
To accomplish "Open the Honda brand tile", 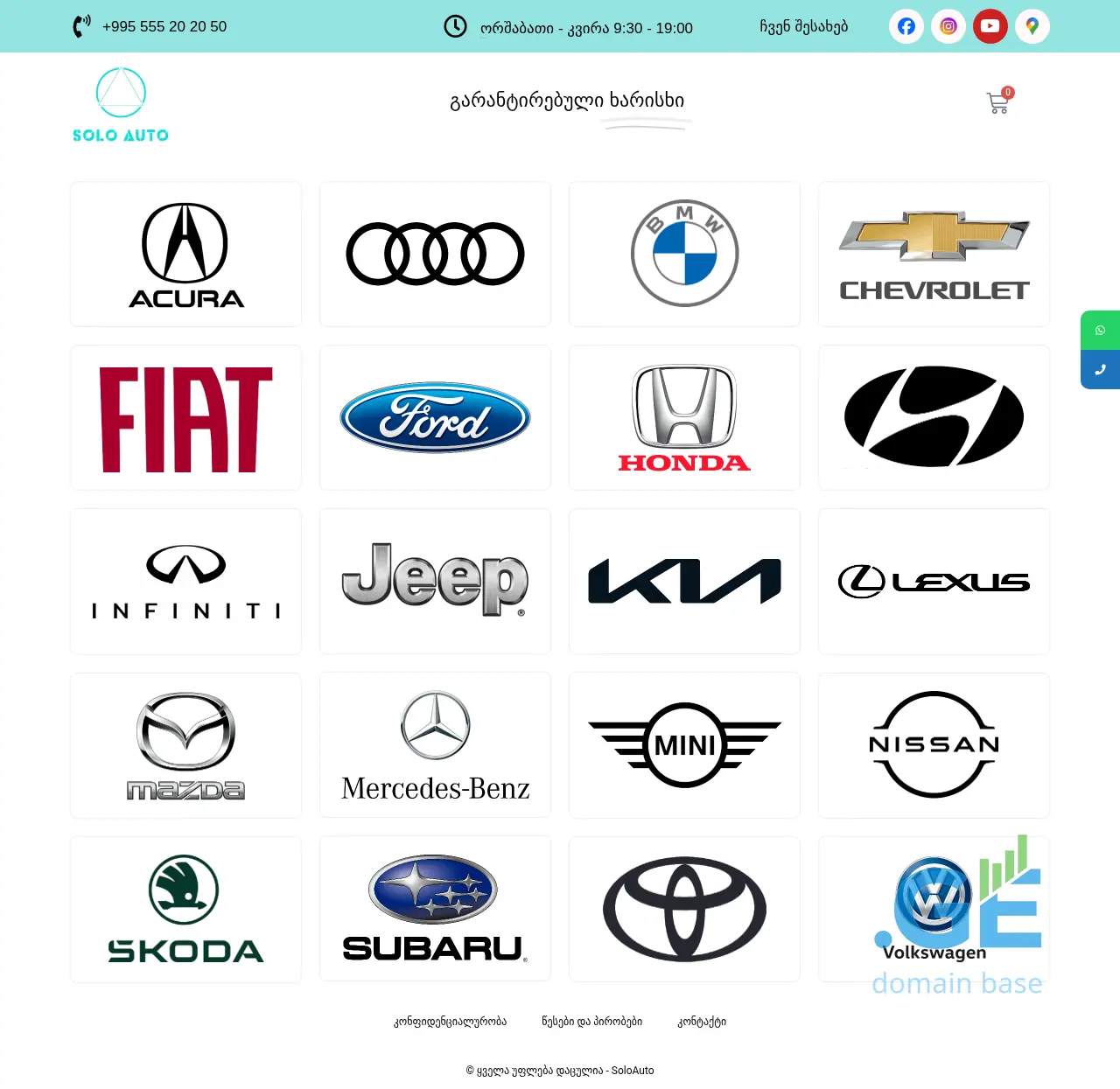I will point(684,418).
